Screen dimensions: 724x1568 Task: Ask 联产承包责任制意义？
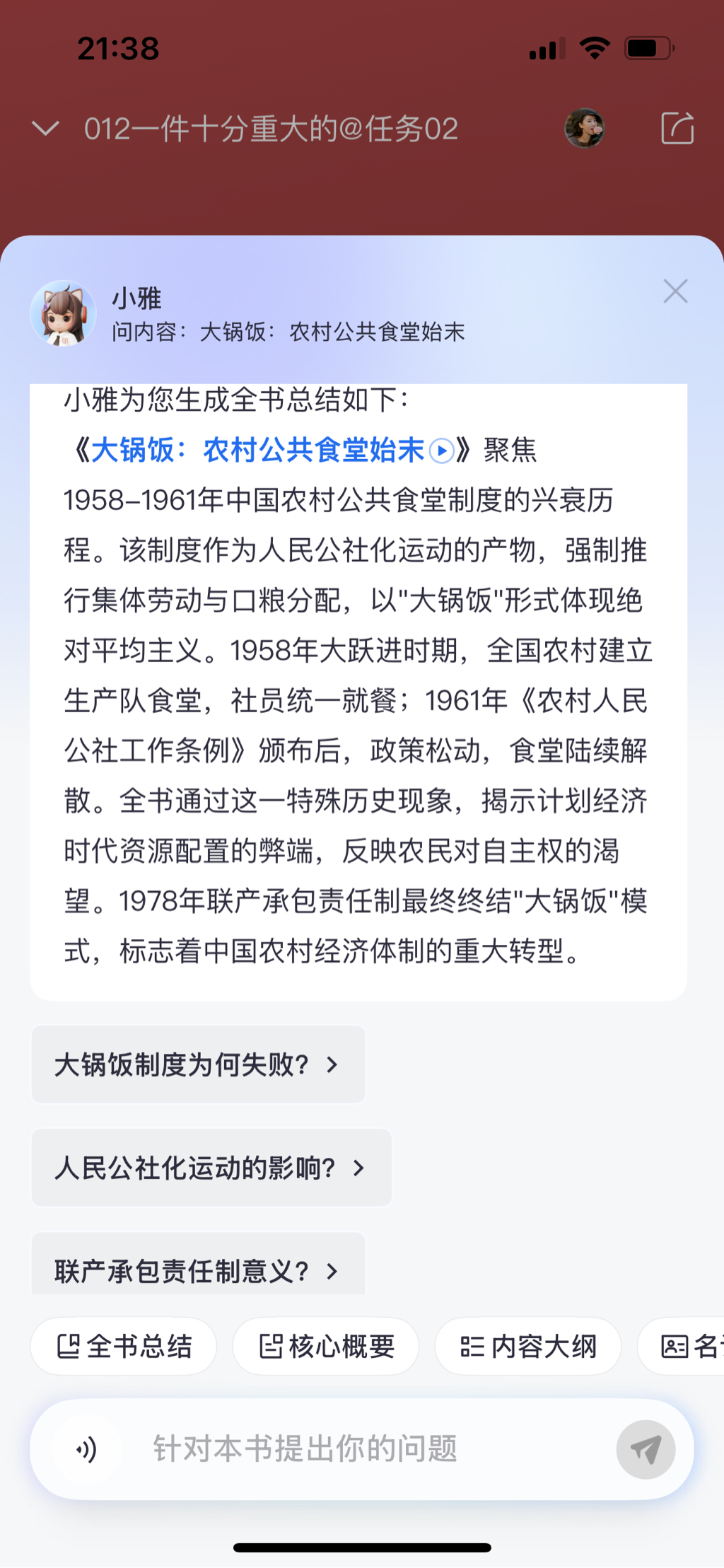pyautogui.click(x=198, y=1270)
